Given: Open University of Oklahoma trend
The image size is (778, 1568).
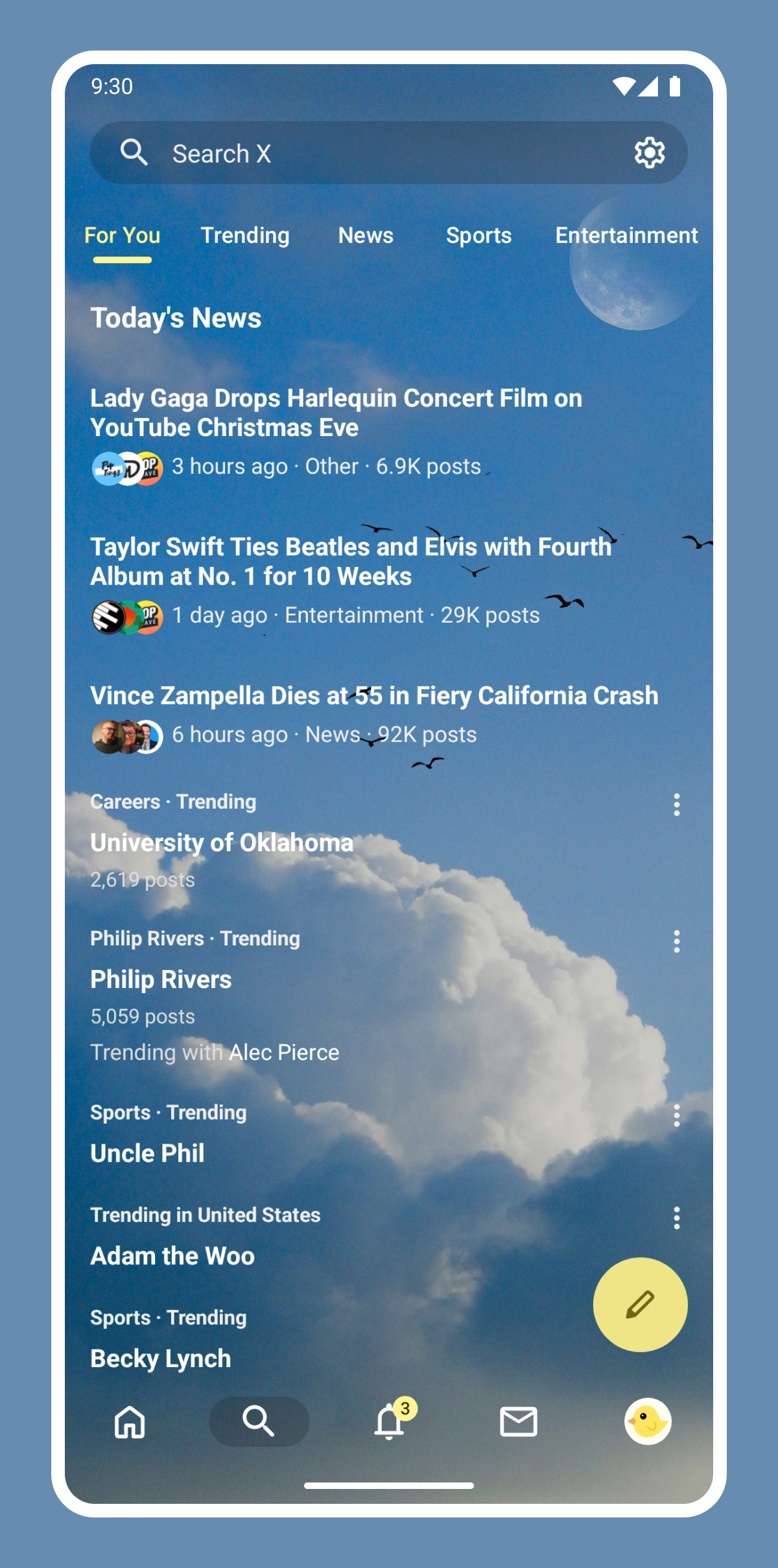Looking at the screenshot, I should click(222, 842).
